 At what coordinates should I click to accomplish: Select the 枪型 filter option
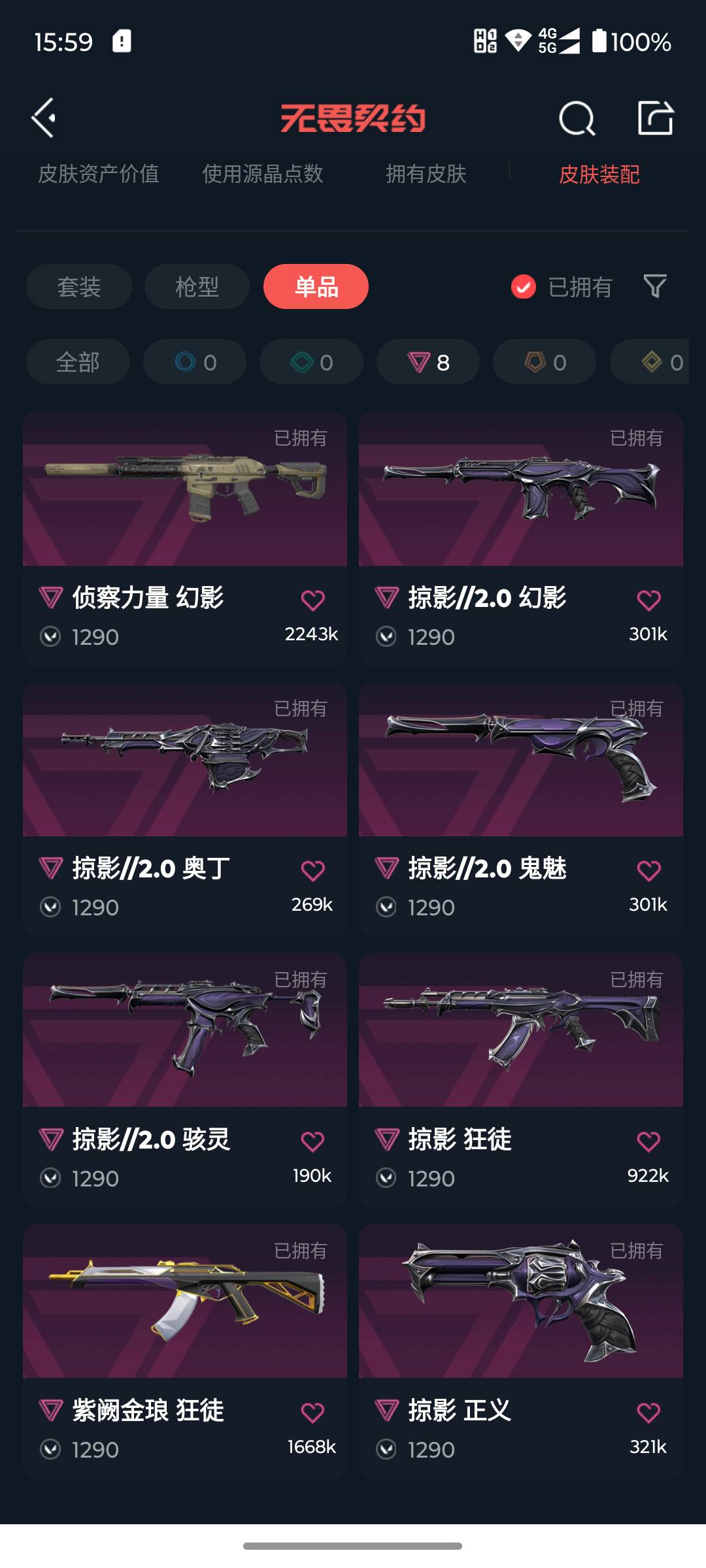196,287
